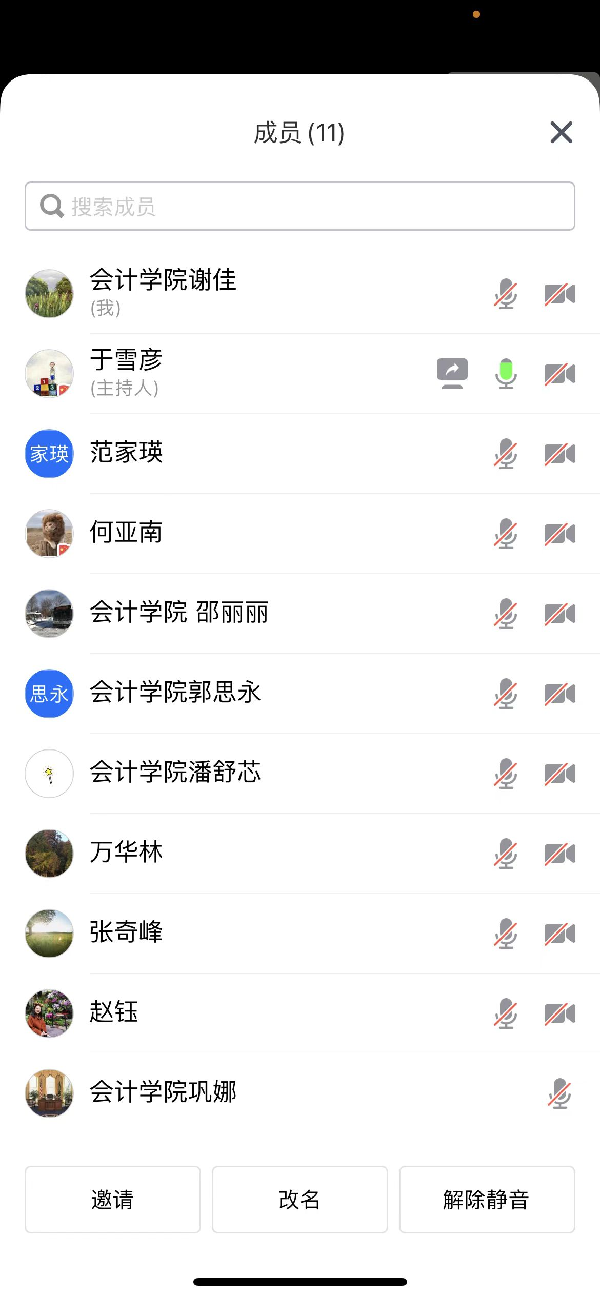
Task: Tap the search members field
Action: pyautogui.click(x=300, y=206)
